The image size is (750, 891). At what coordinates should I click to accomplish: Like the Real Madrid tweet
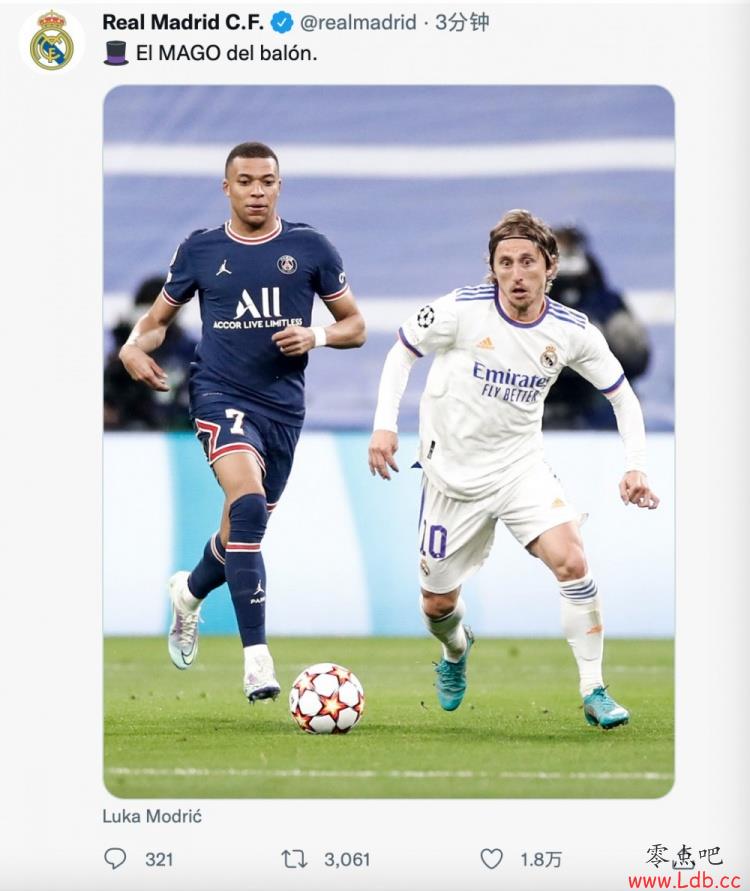click(x=491, y=858)
